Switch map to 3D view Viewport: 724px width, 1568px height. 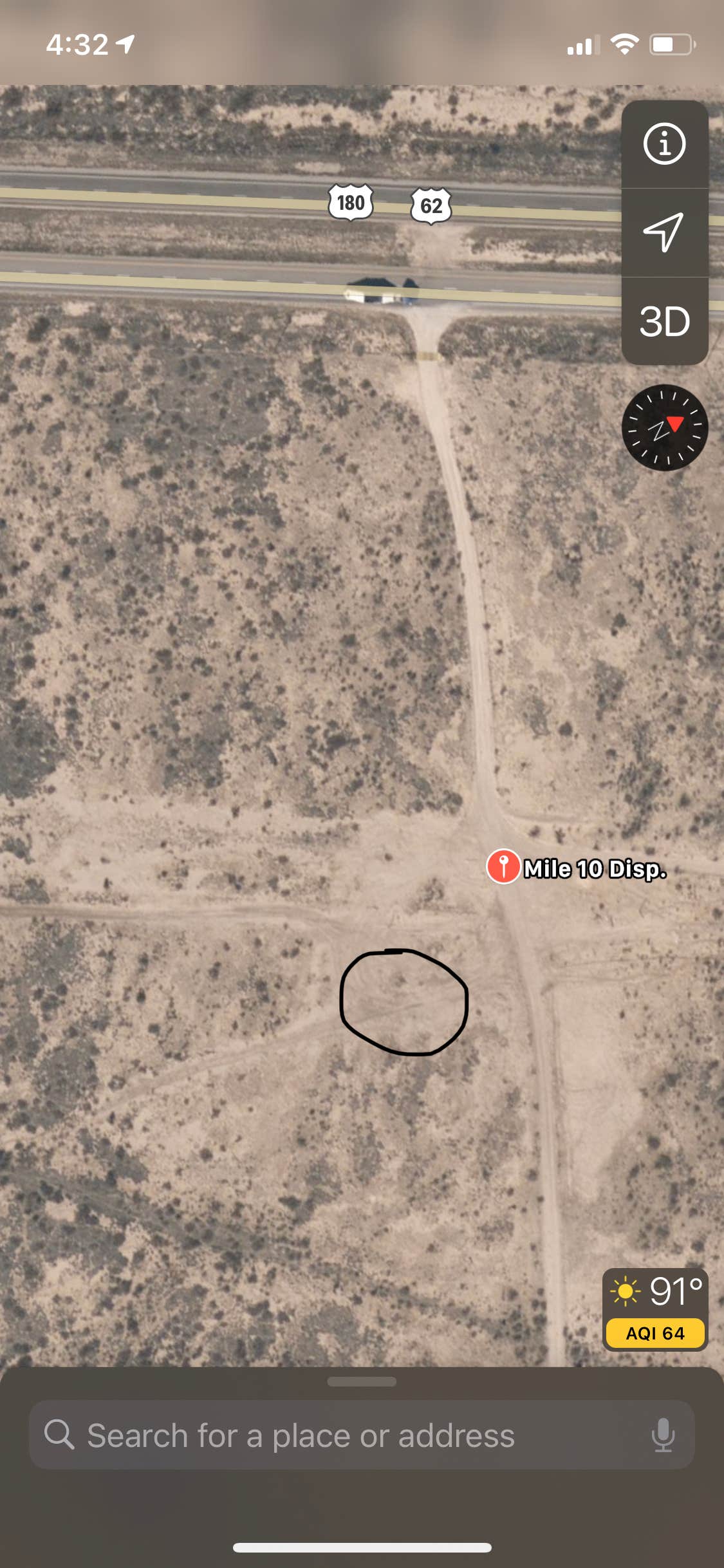(x=664, y=321)
